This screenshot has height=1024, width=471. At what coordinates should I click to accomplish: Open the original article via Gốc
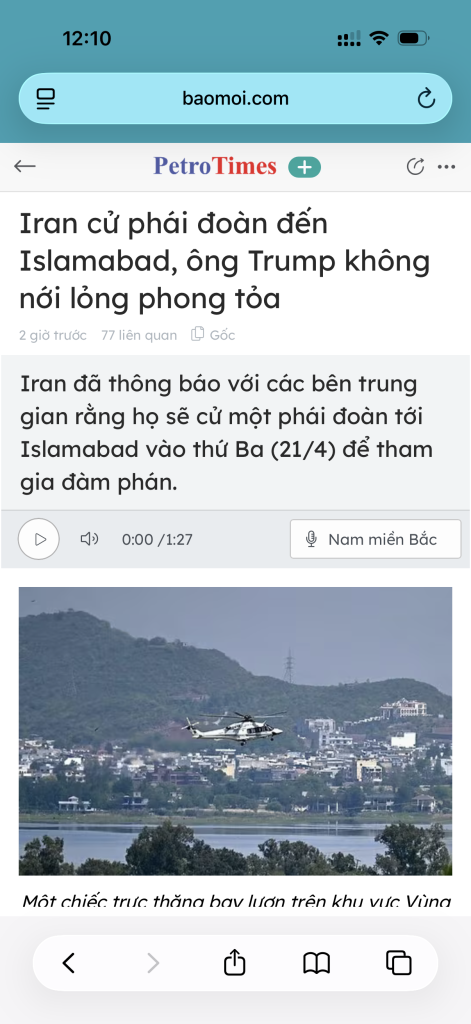point(213,335)
